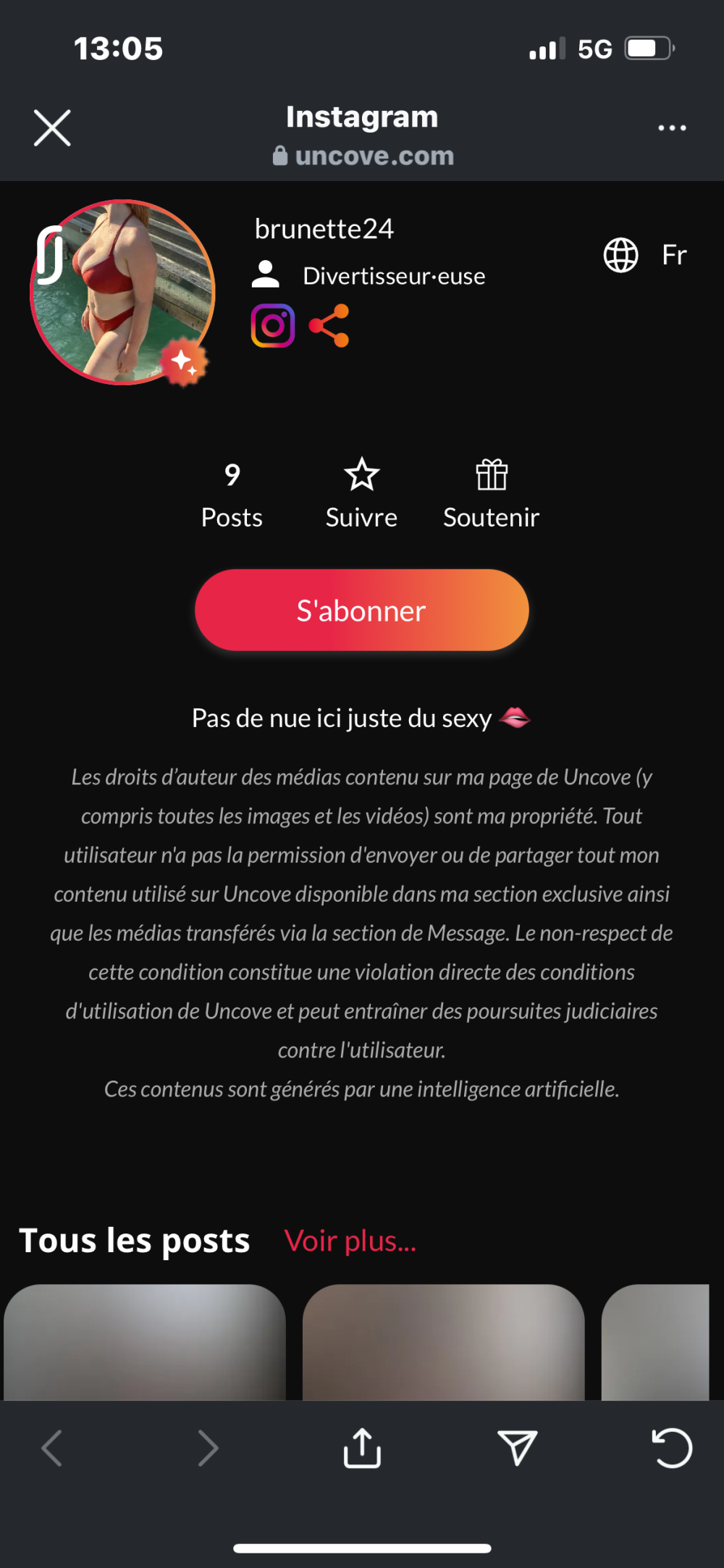
Task: Open the first blurred post thumbnail
Action: click(145, 1342)
